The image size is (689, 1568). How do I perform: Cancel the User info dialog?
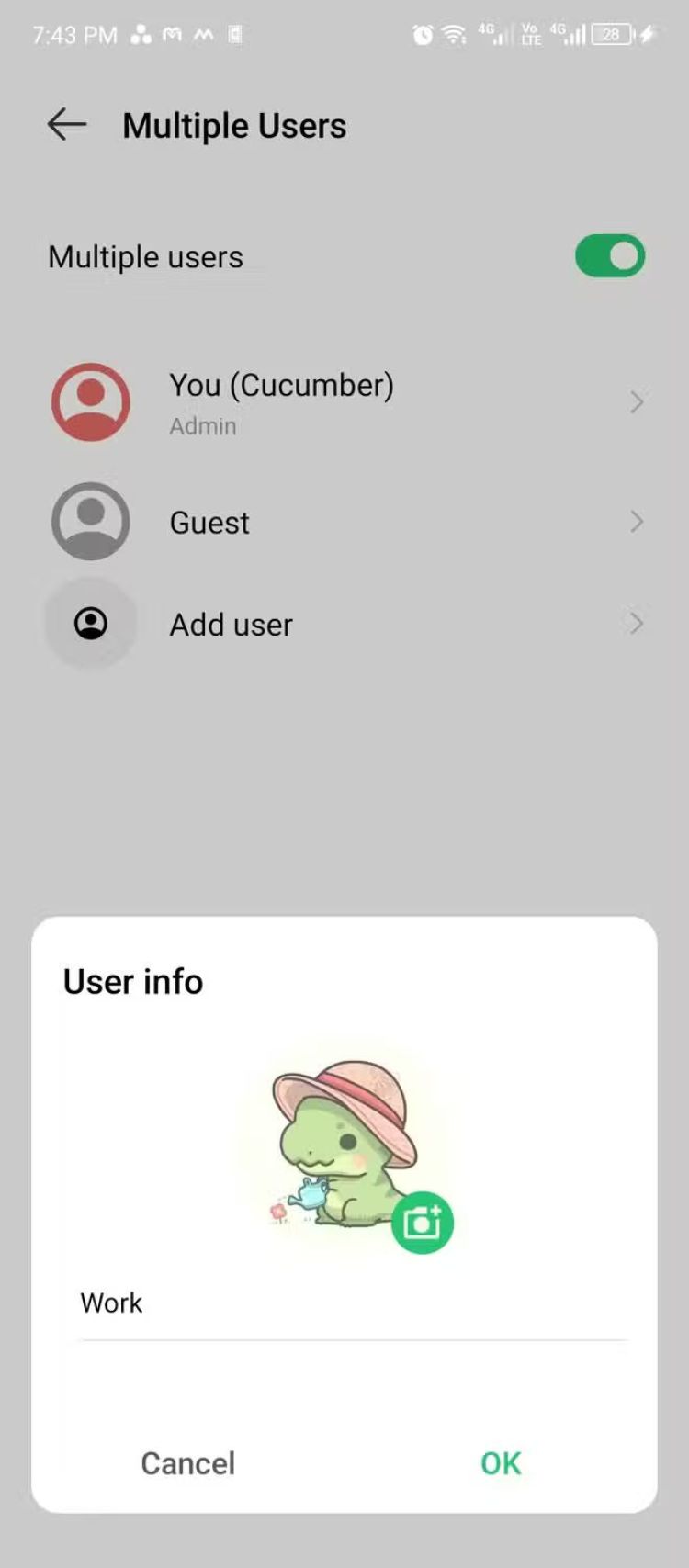(x=187, y=1463)
